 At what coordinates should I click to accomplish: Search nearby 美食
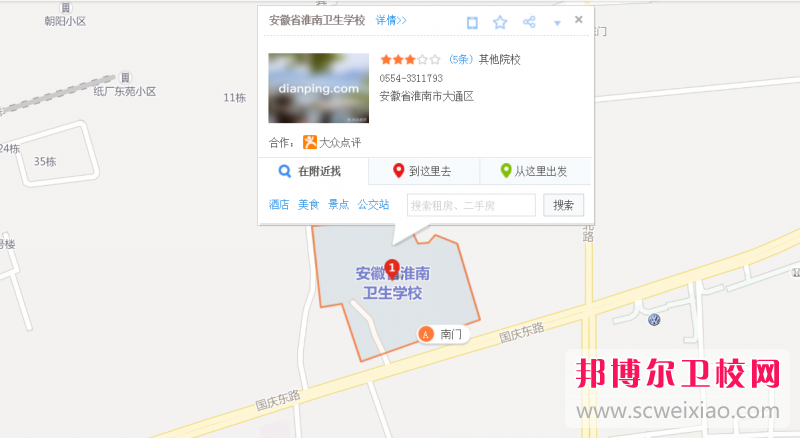(x=308, y=205)
